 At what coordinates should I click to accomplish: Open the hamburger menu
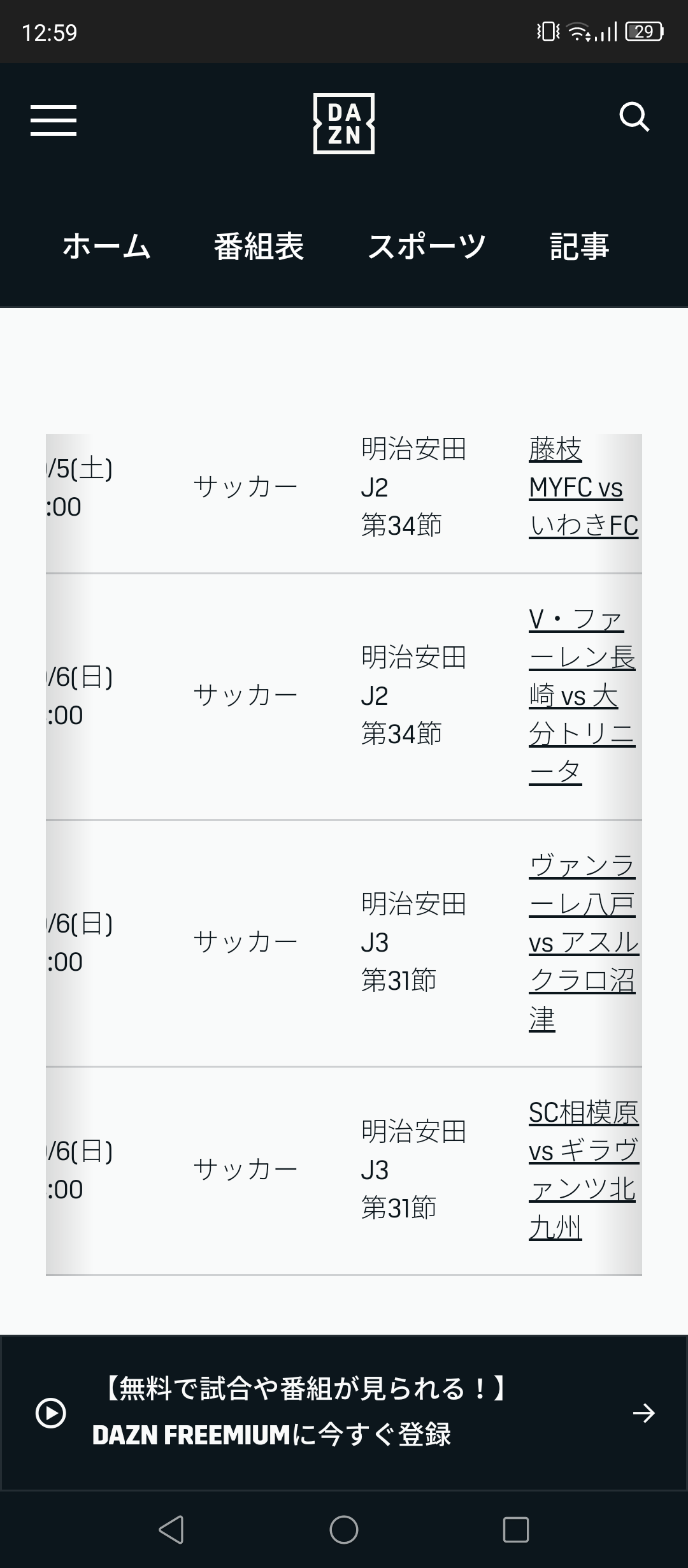(x=54, y=120)
